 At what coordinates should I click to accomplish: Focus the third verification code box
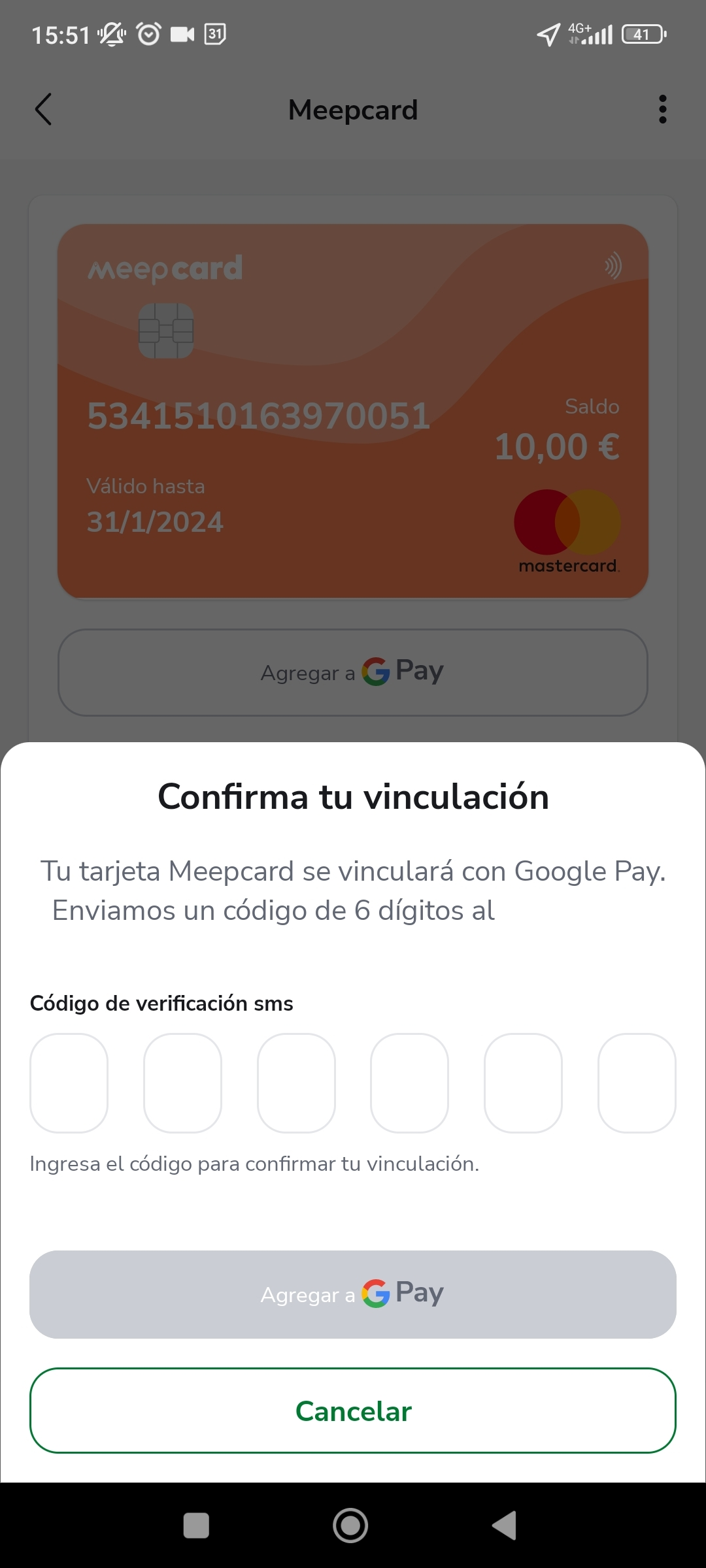296,1083
